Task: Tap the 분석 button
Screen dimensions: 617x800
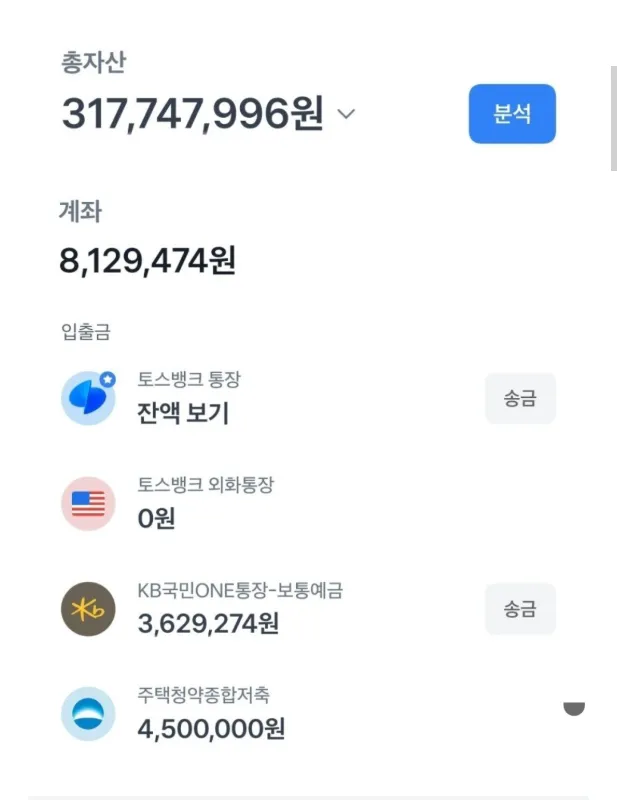Action: point(512,114)
